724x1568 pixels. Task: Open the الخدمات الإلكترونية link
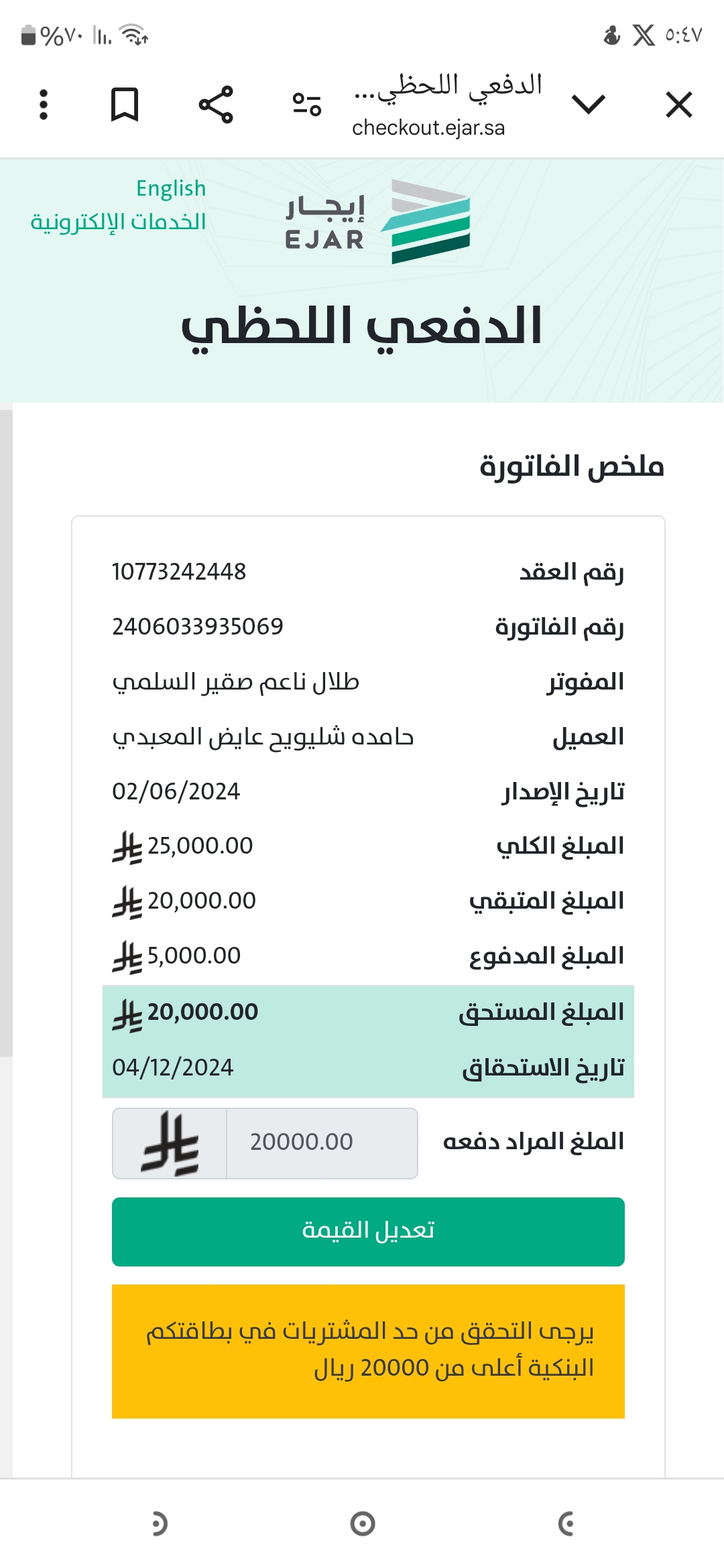coord(118,222)
